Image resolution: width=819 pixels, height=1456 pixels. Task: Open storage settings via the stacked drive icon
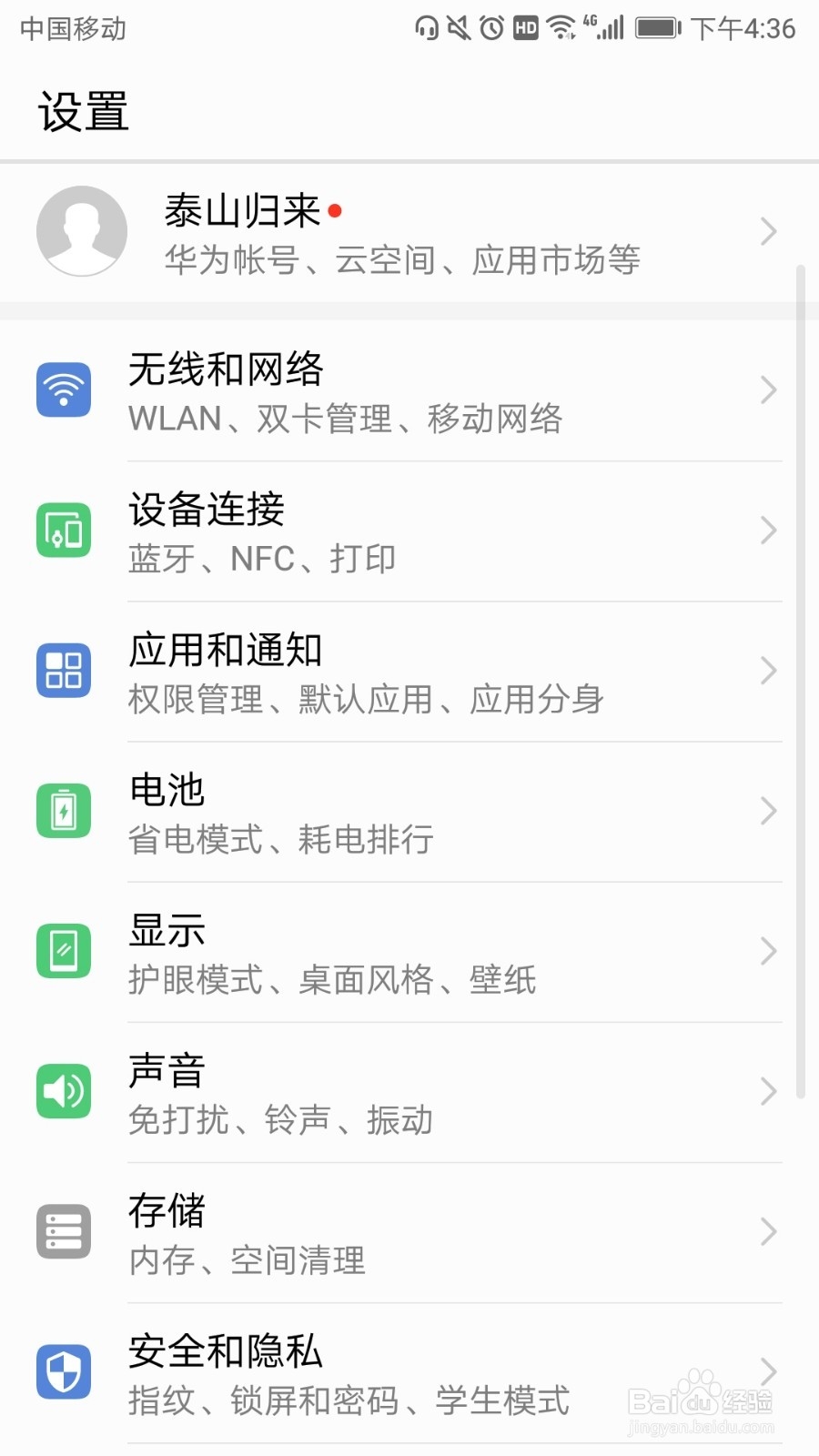pos(63,1232)
